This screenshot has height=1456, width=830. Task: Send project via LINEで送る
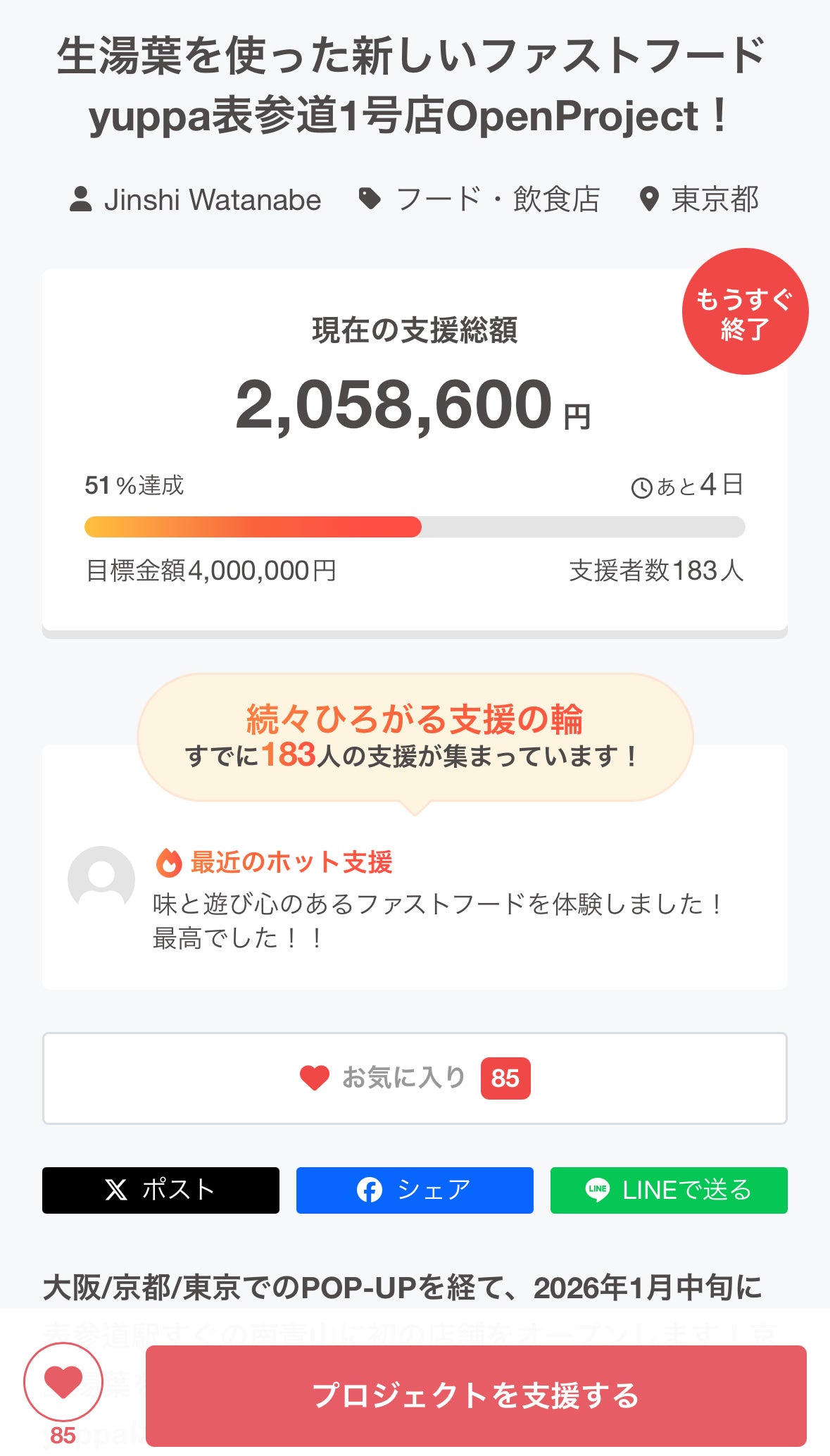point(668,1190)
